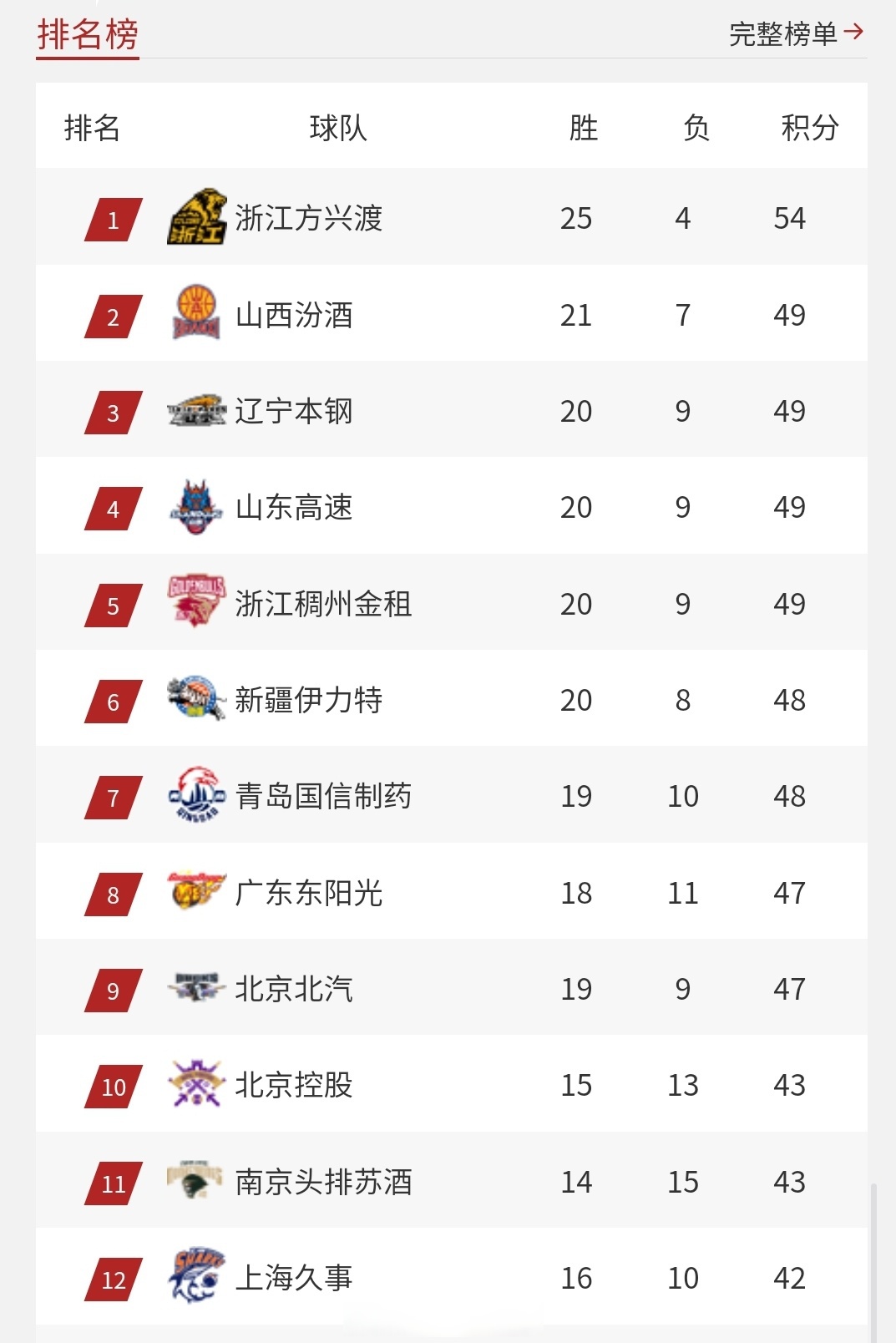This screenshot has height=1343, width=896.
Task: Click the 南京头排苏酒 team name
Action: tap(324, 1181)
